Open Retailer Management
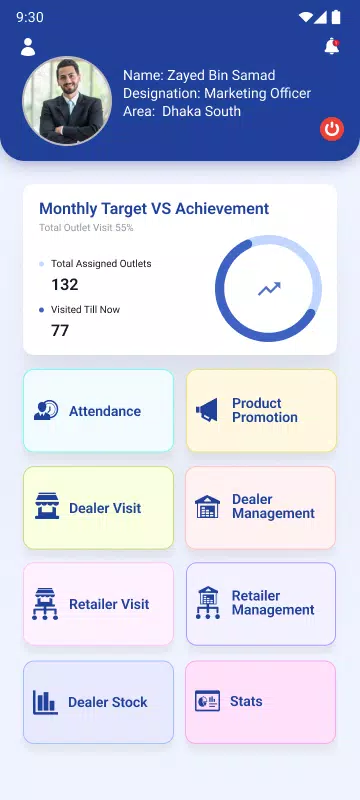360x800 pixels. (261, 604)
